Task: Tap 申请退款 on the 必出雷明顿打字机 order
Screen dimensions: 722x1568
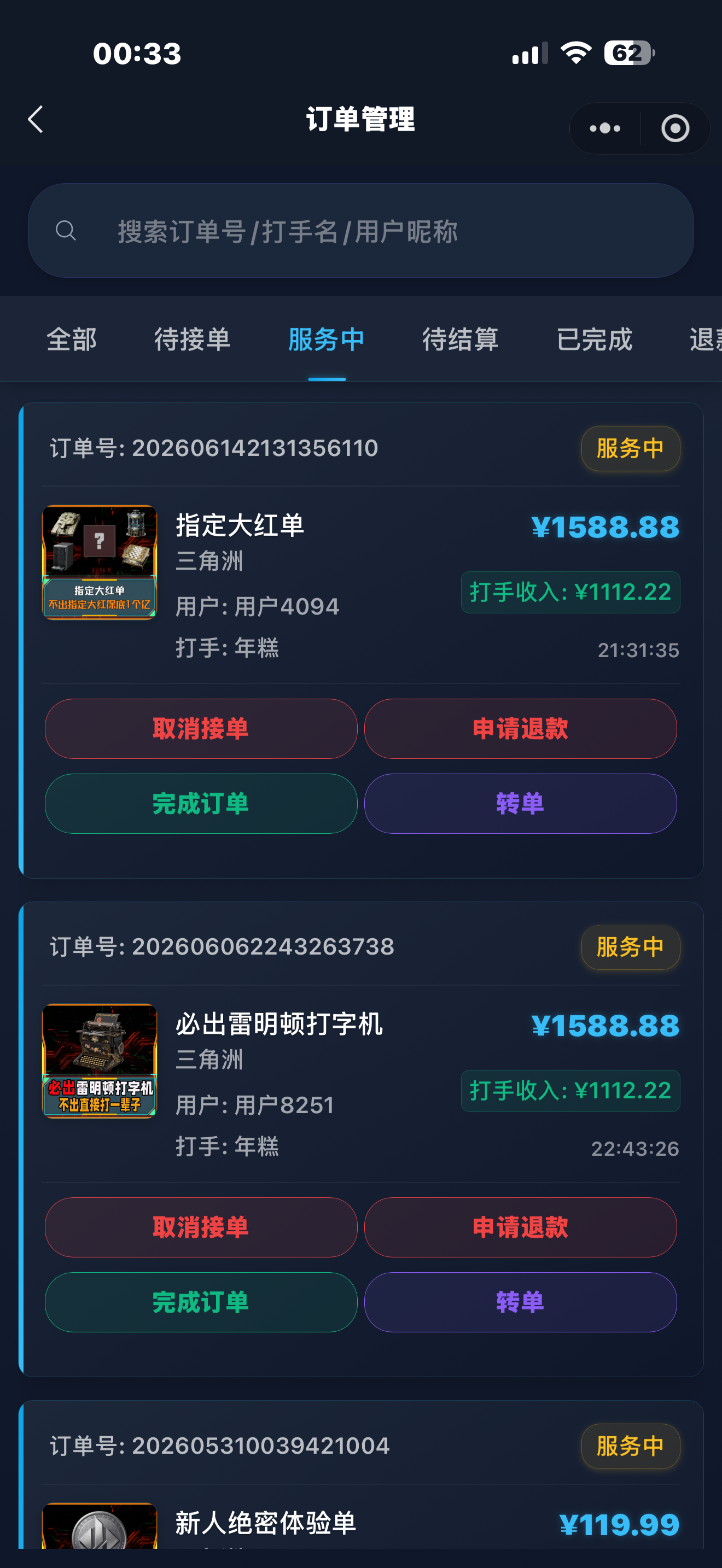Action: [x=521, y=1227]
